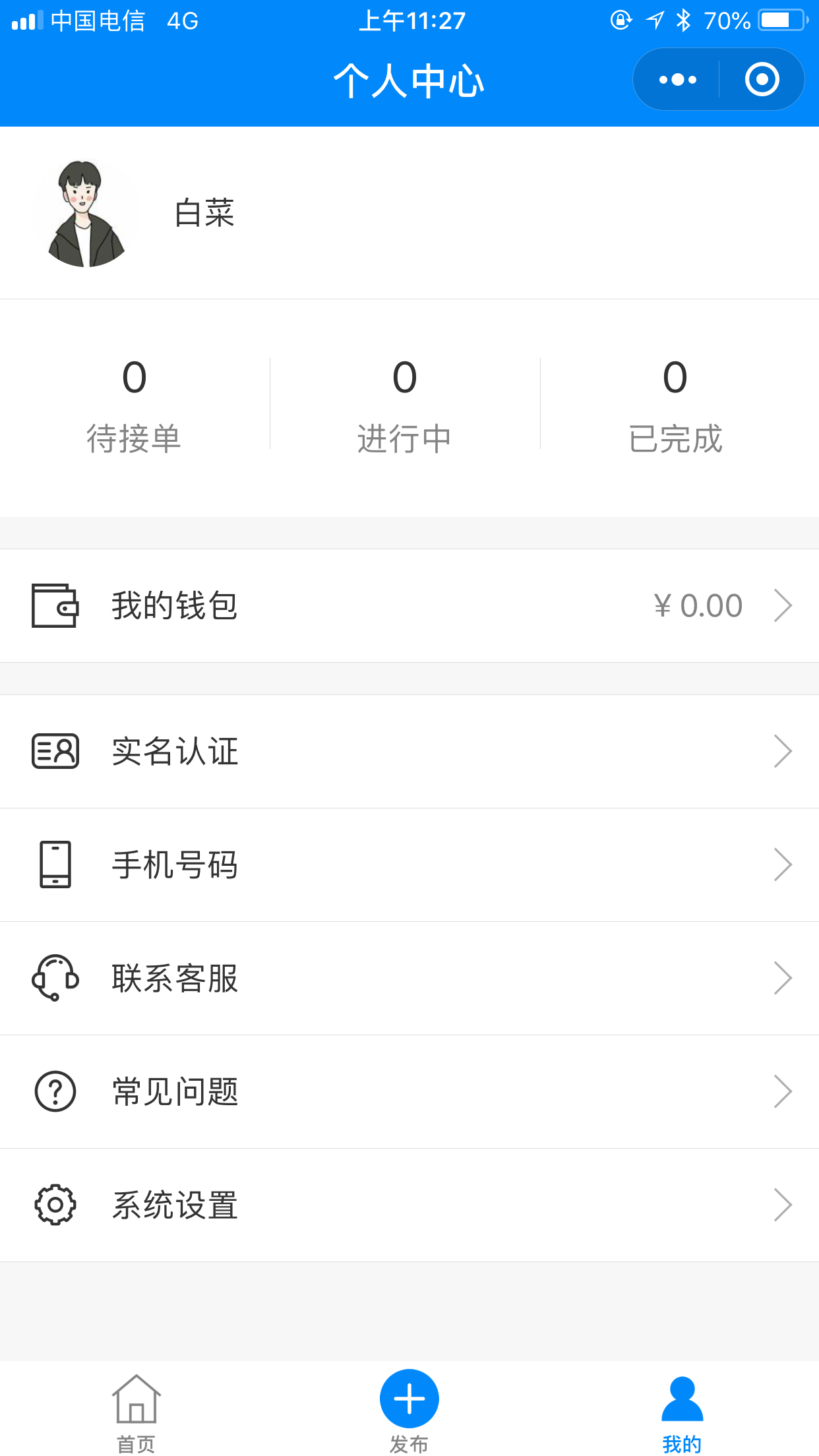Open 实名认证 verification
The image size is (819, 1456).
[409, 751]
